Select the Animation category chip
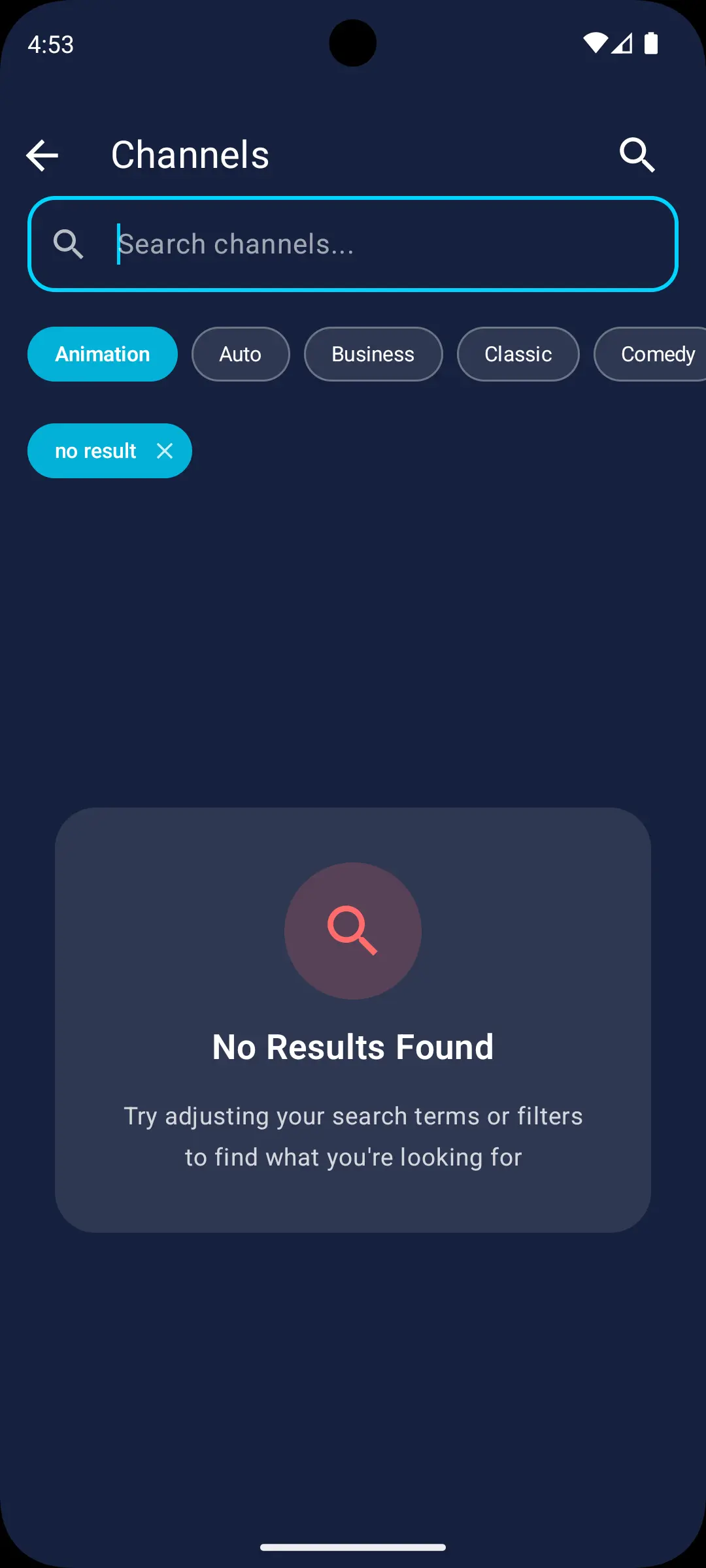Image resolution: width=706 pixels, height=1568 pixels. coord(103,354)
